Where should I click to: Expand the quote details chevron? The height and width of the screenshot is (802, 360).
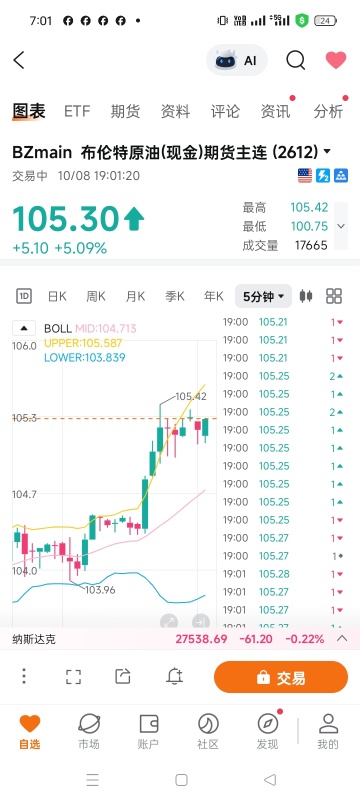point(341,226)
